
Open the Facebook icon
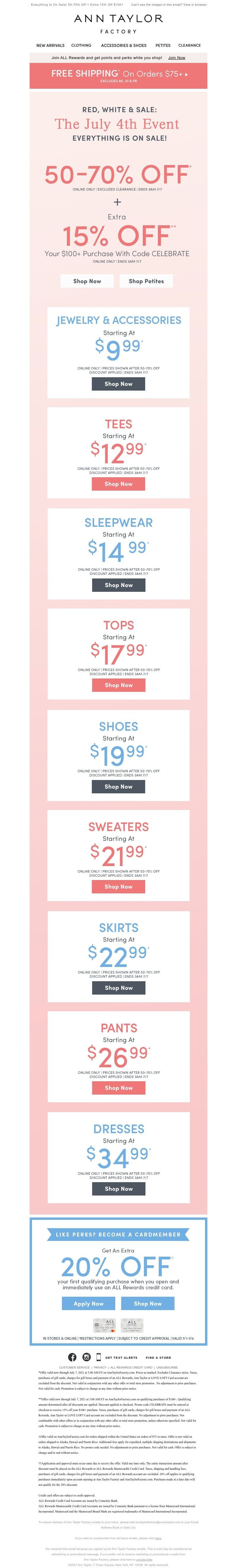pyautogui.click(x=72, y=1357)
